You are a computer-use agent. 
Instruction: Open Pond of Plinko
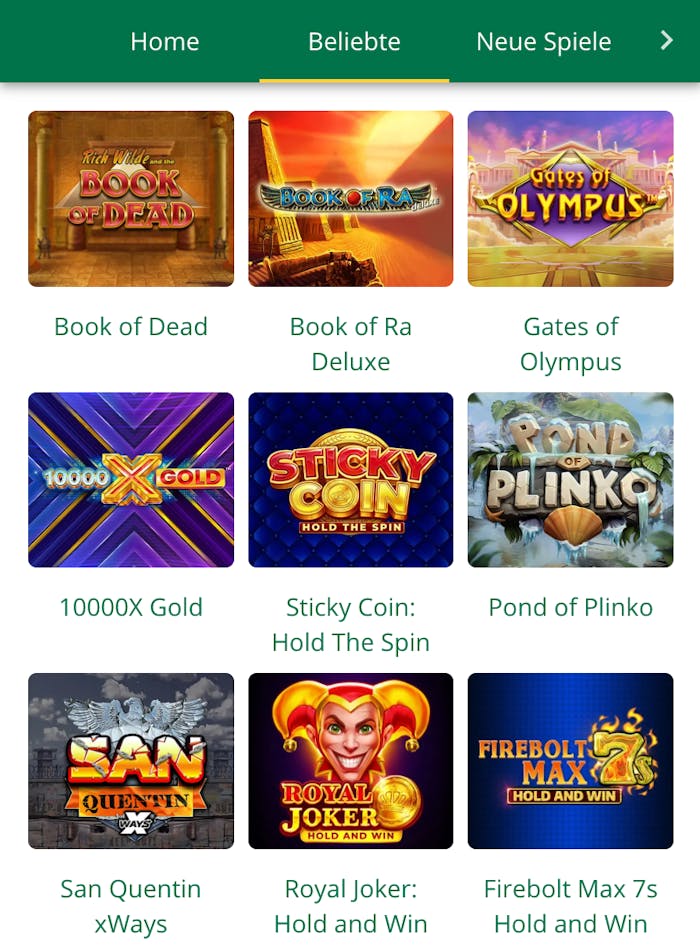pyautogui.click(x=570, y=480)
